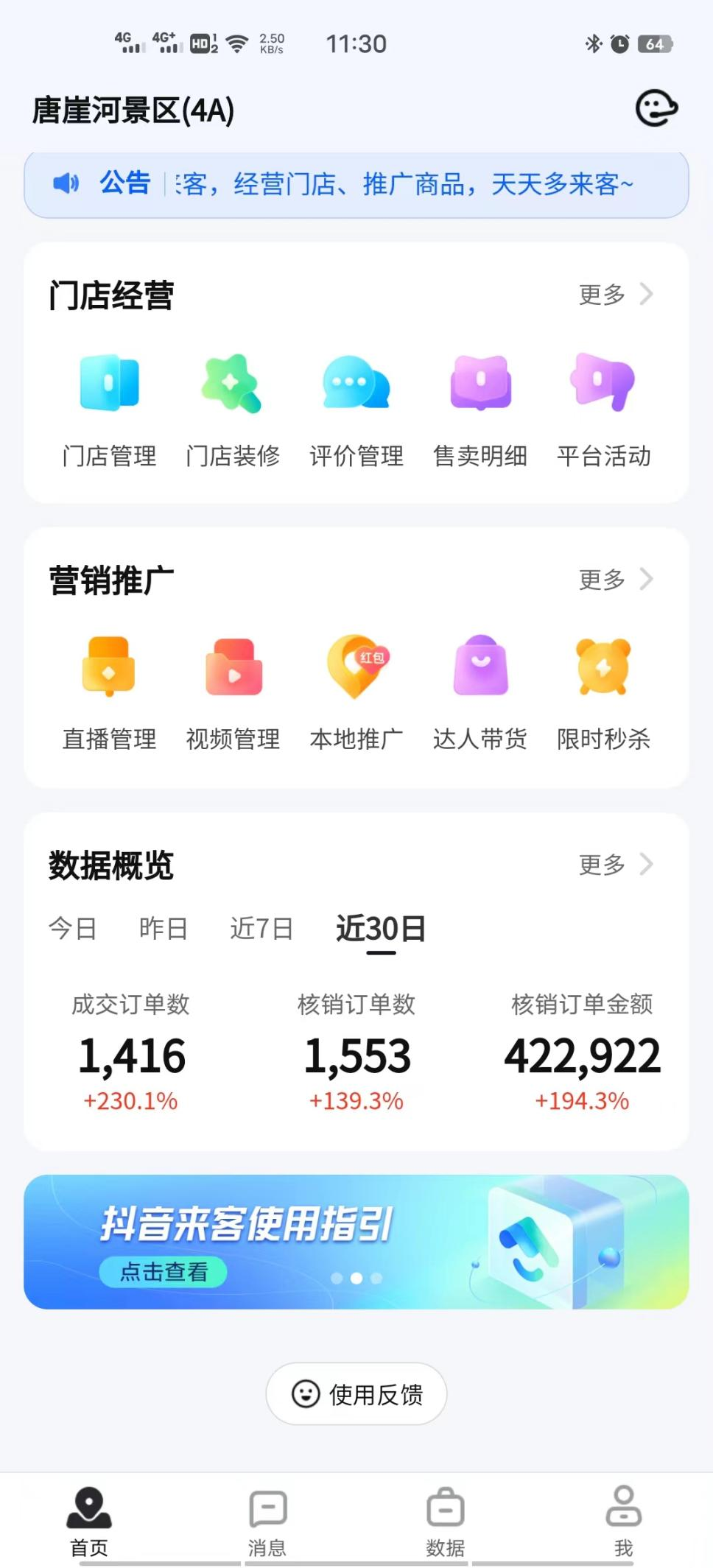Switch the data overview to 今日
713x1568 pixels.
tap(72, 928)
